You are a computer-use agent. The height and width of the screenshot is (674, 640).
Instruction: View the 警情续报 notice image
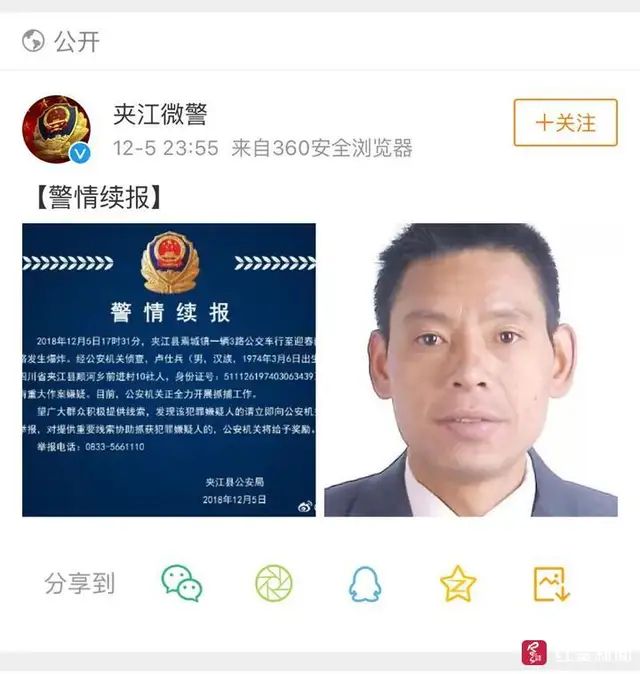click(169, 369)
